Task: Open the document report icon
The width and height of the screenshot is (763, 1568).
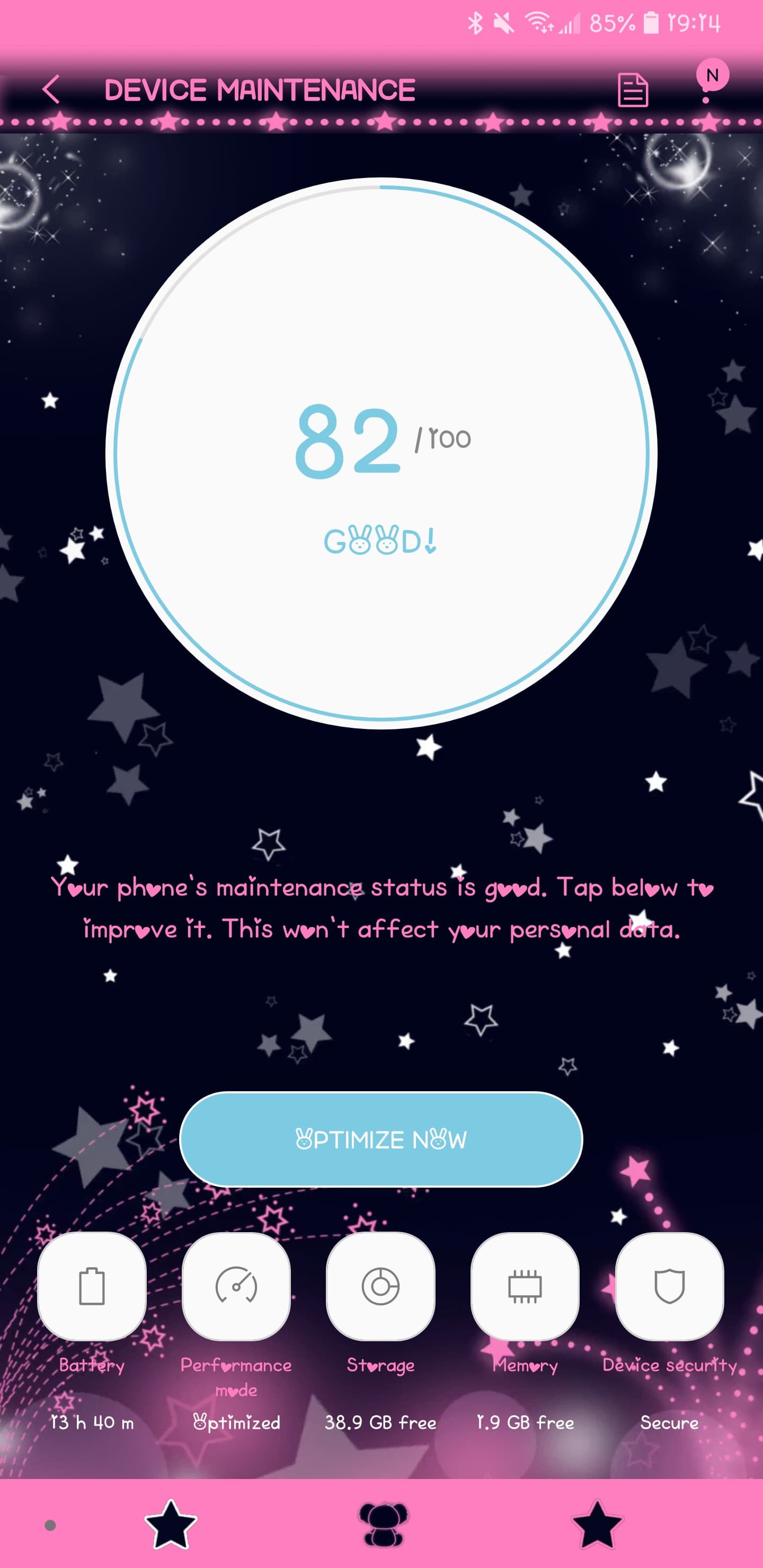Action: (x=633, y=90)
